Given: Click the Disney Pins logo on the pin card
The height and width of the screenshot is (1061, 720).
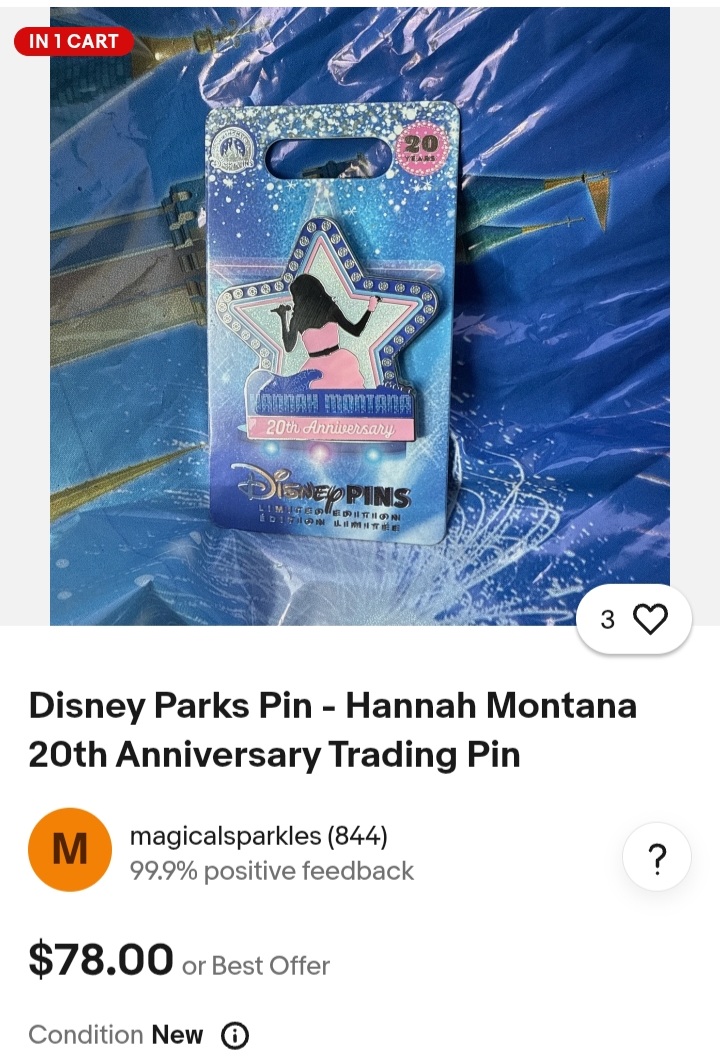Looking at the screenshot, I should click(325, 489).
